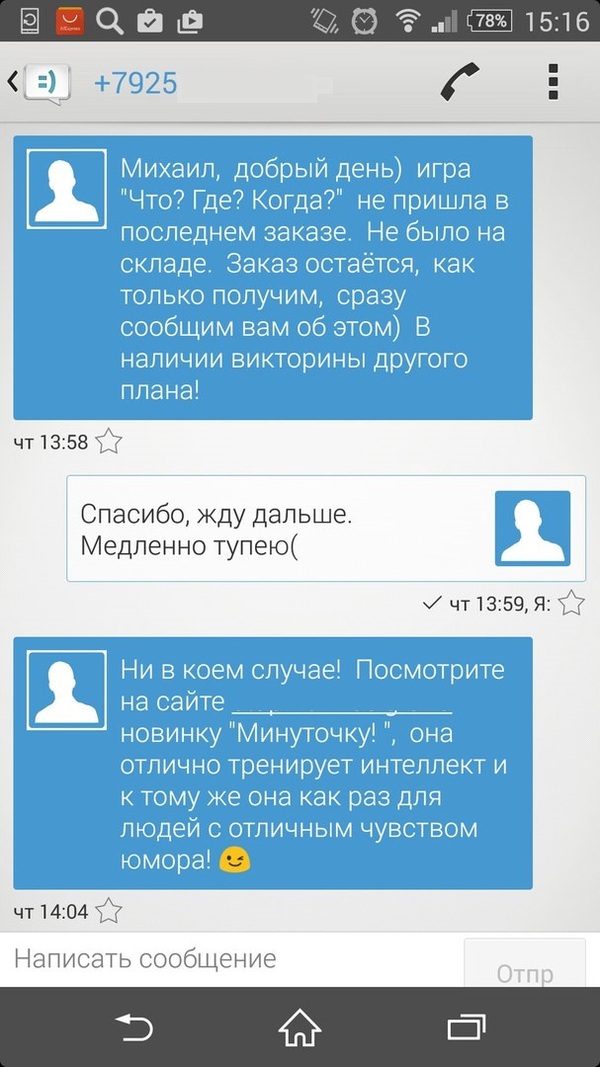This screenshot has height=1067, width=600.
Task: Open the website link in the last message
Action: tap(342, 701)
